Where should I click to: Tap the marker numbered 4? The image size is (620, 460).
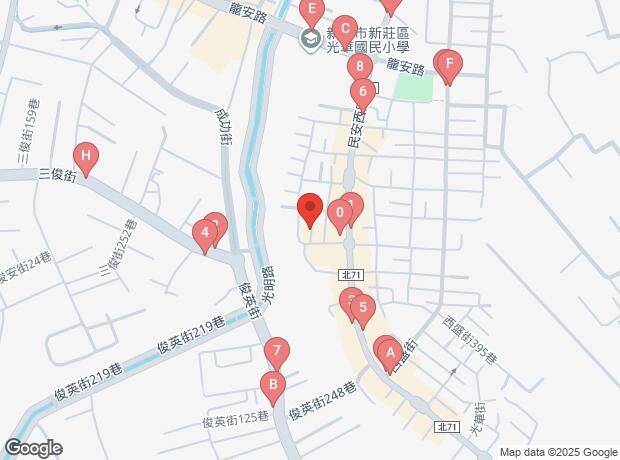pyautogui.click(x=204, y=236)
